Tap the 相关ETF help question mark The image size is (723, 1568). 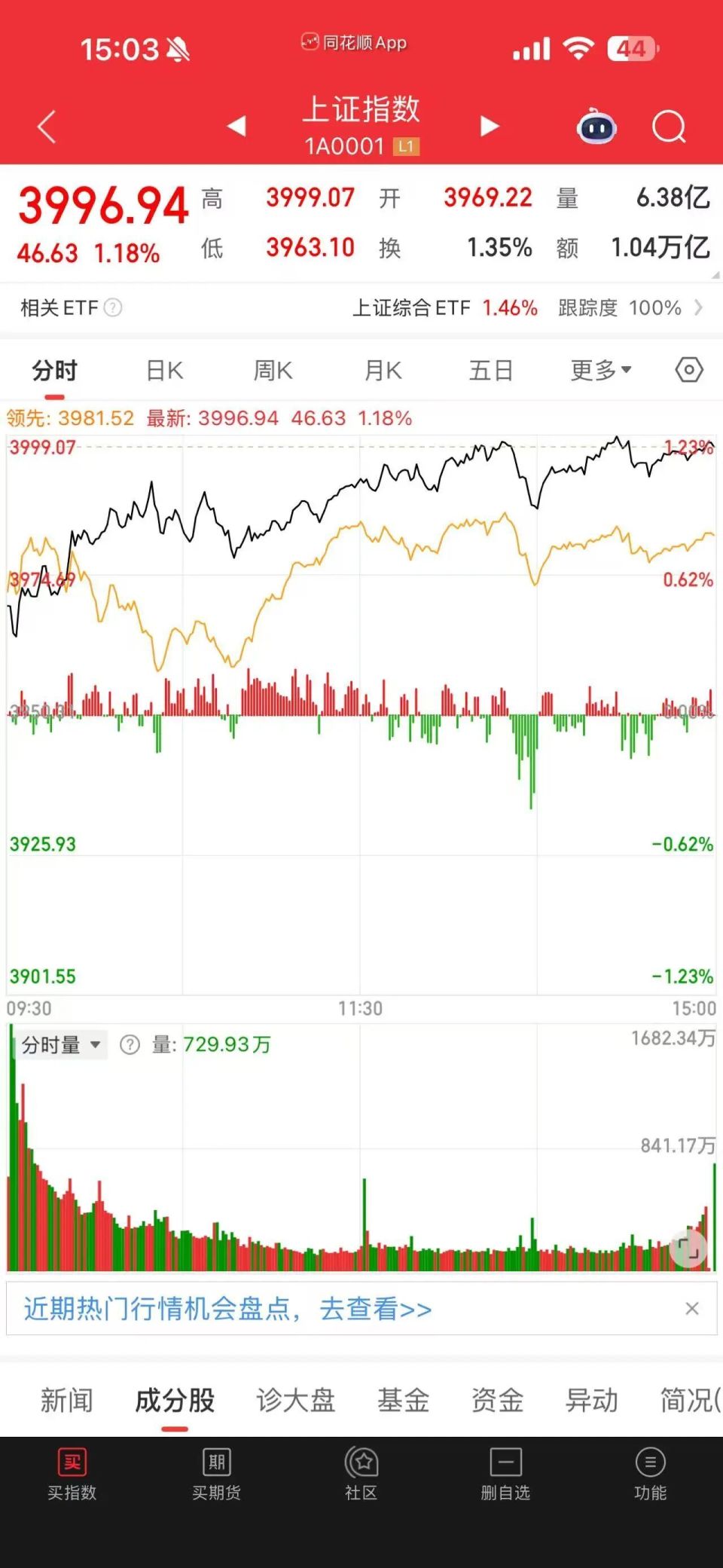coord(110,307)
